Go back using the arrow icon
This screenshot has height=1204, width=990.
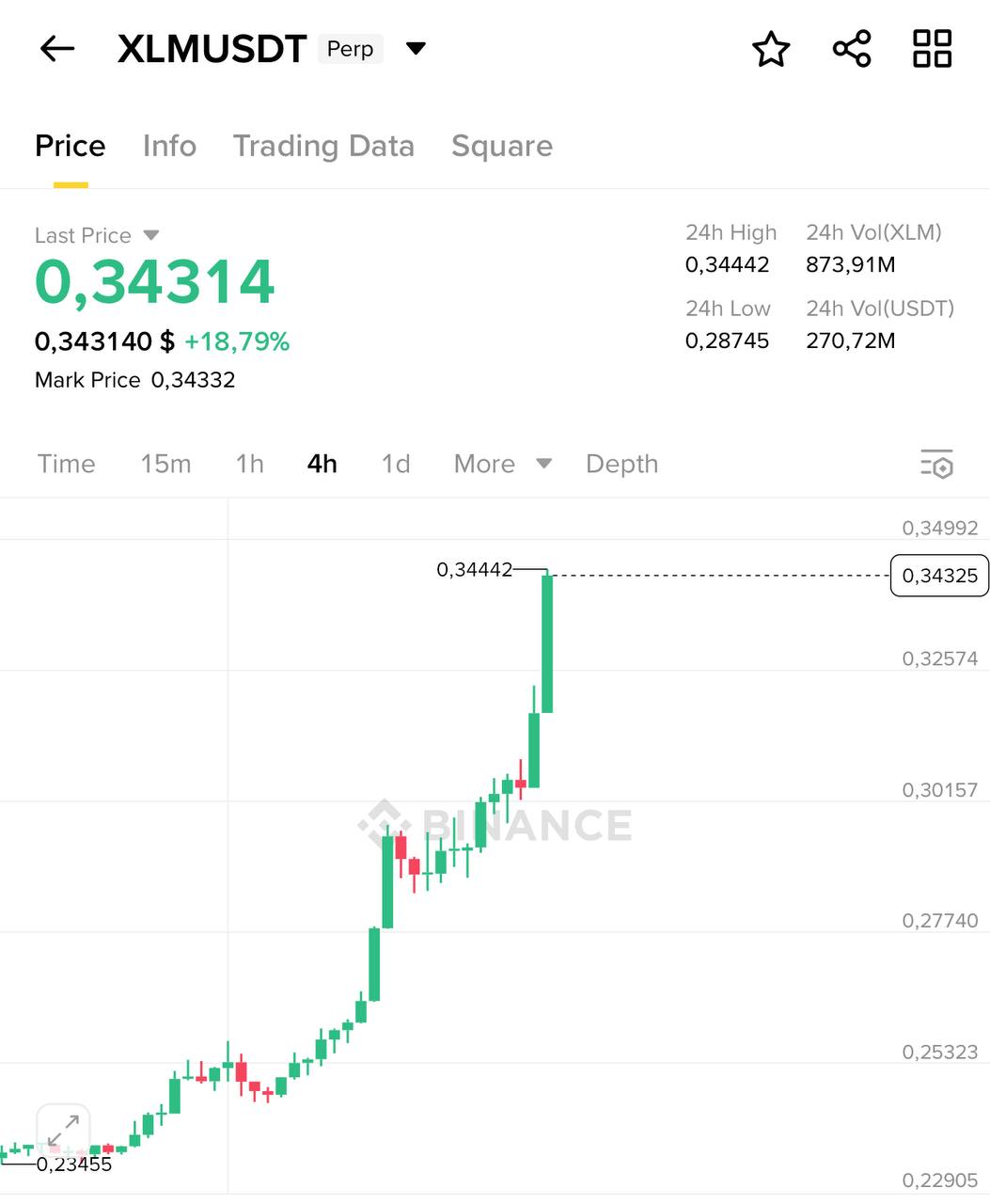coord(57,49)
